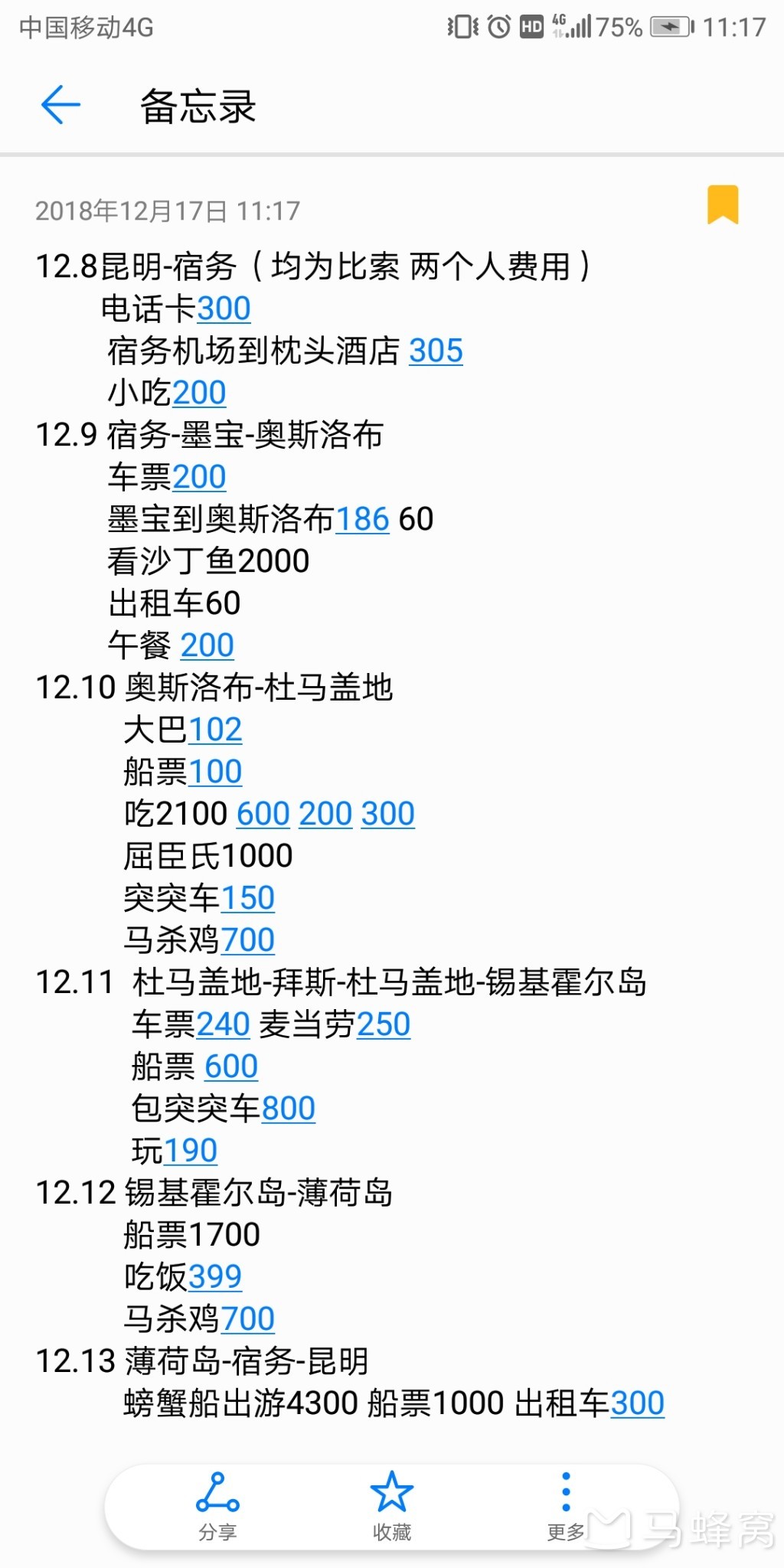Tap the 600 link after 吃2100
This screenshot has height=1568, width=784.
pyautogui.click(x=263, y=814)
